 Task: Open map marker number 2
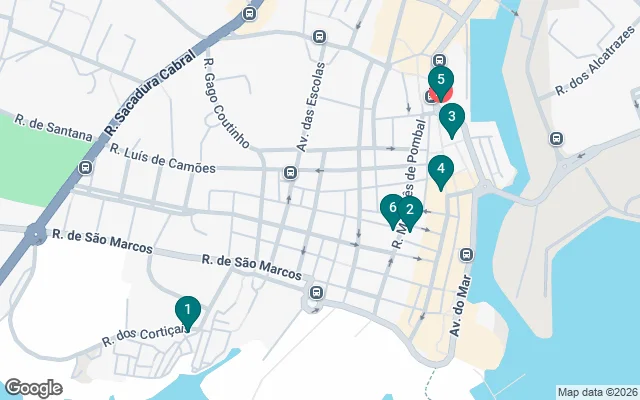[x=408, y=211]
